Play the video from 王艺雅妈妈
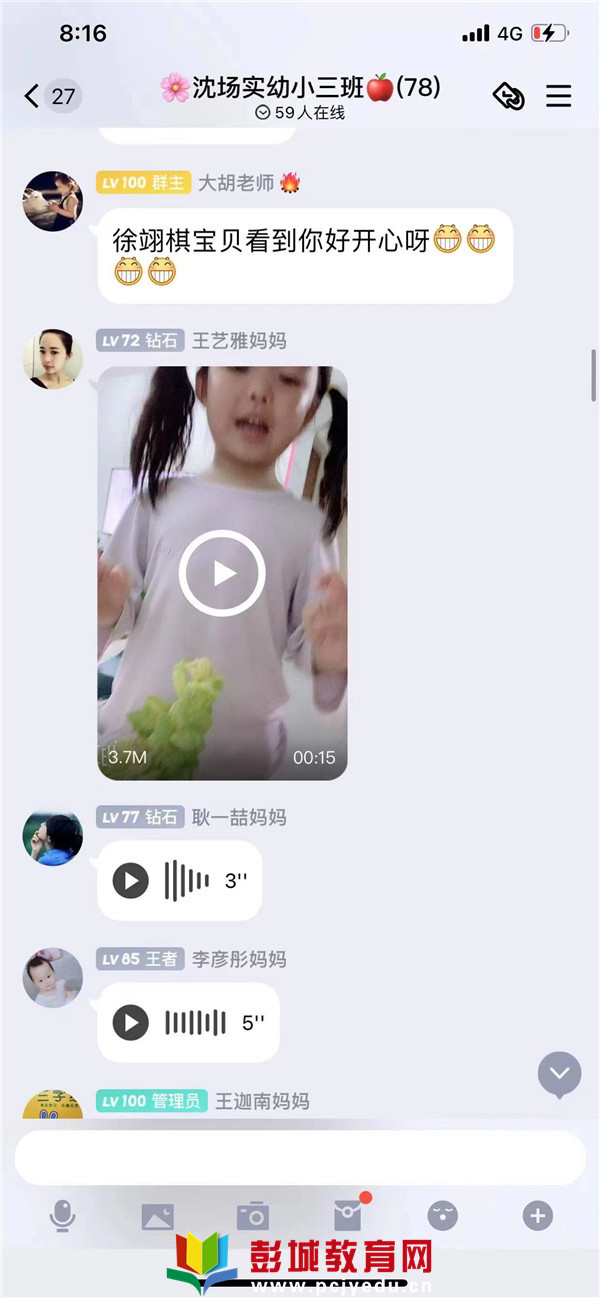 [x=222, y=573]
